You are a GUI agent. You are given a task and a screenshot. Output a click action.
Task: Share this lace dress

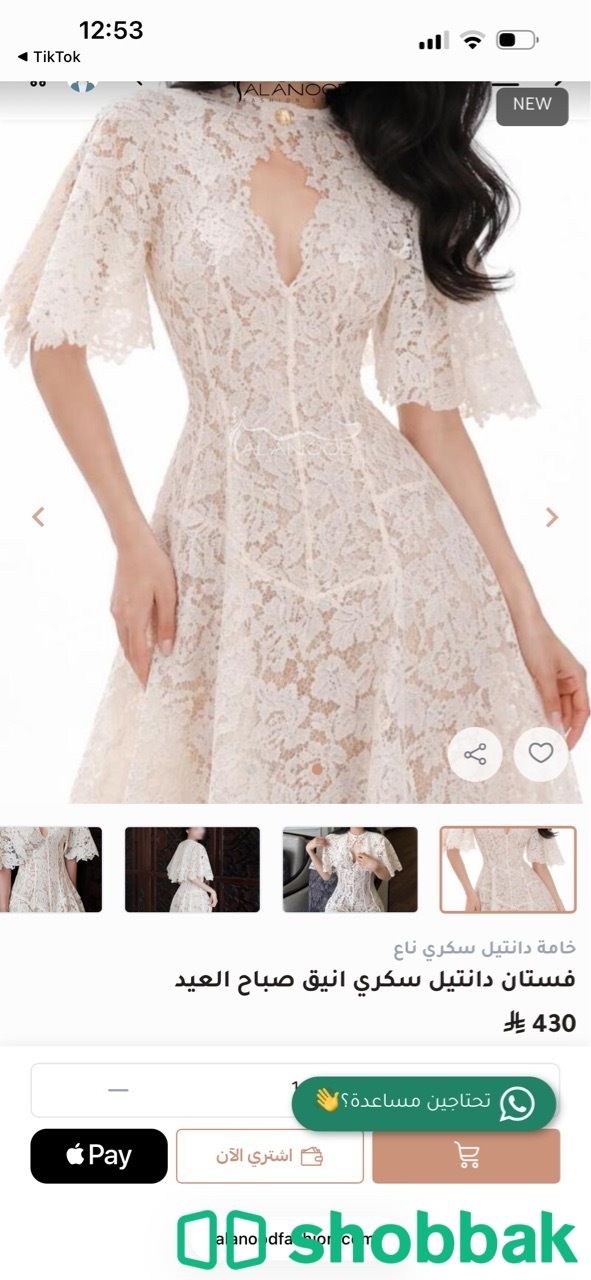[475, 754]
